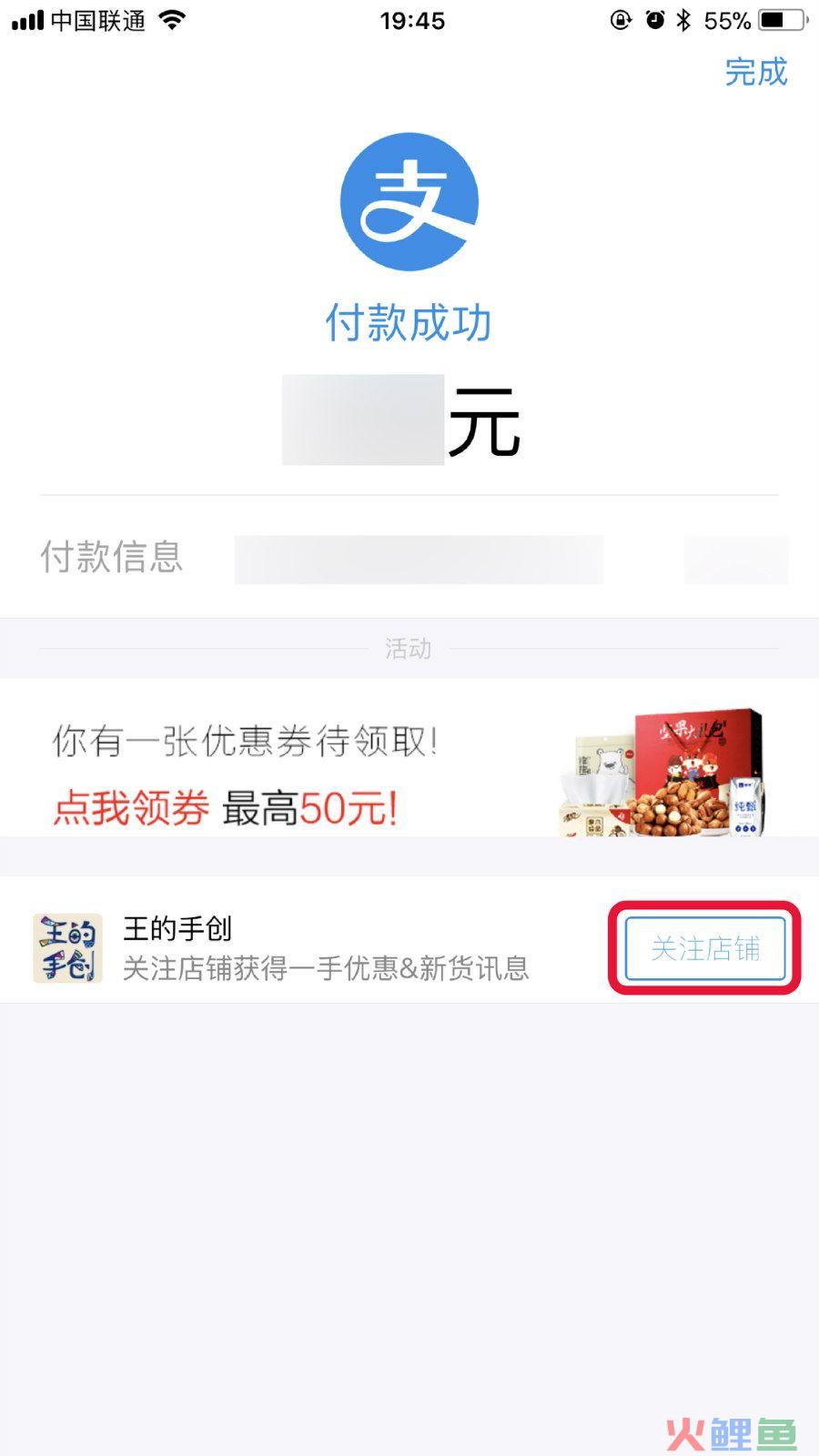819x1456 pixels.
Task: Tap the 19:45 clock in status bar
Action: 409,20
